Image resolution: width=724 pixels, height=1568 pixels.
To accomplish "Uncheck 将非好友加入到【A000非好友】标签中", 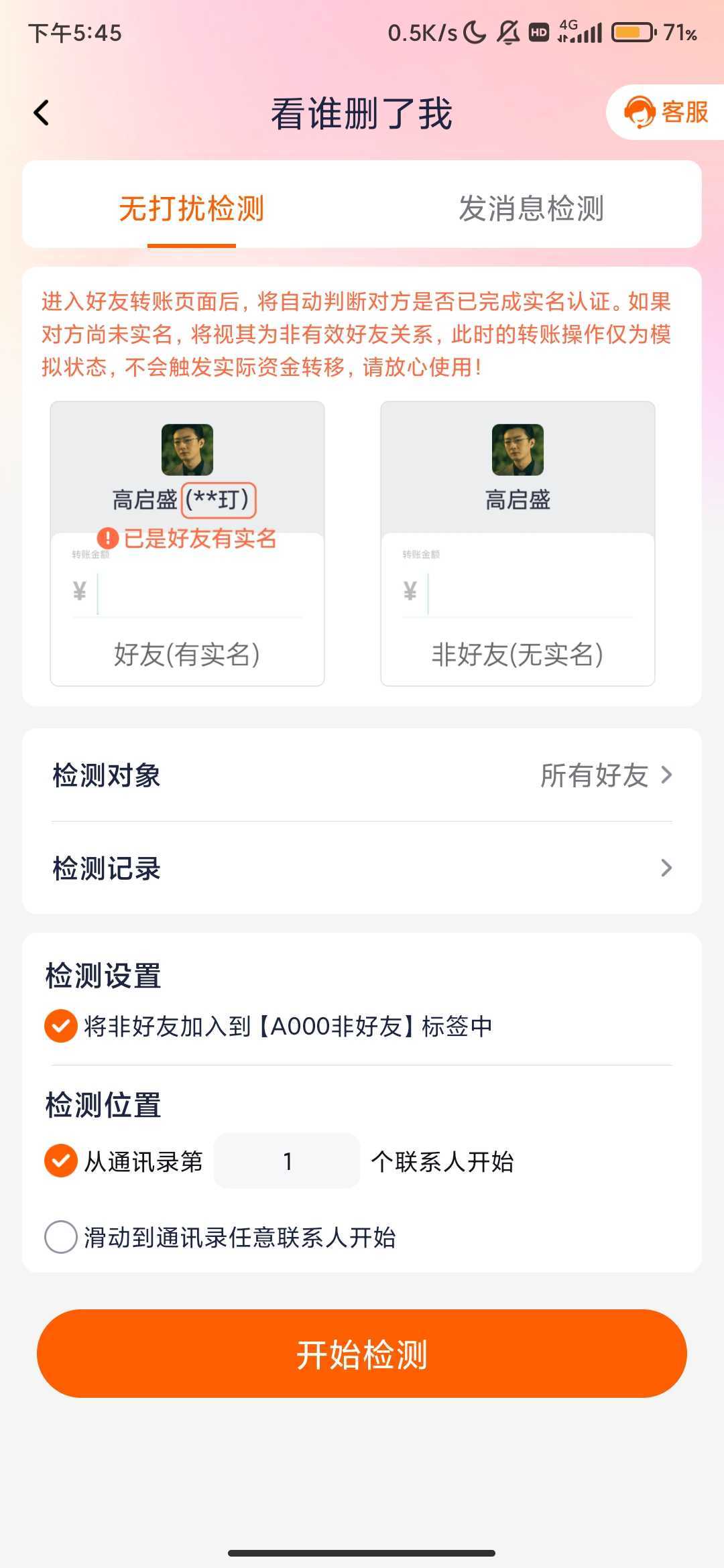I will (61, 1026).
